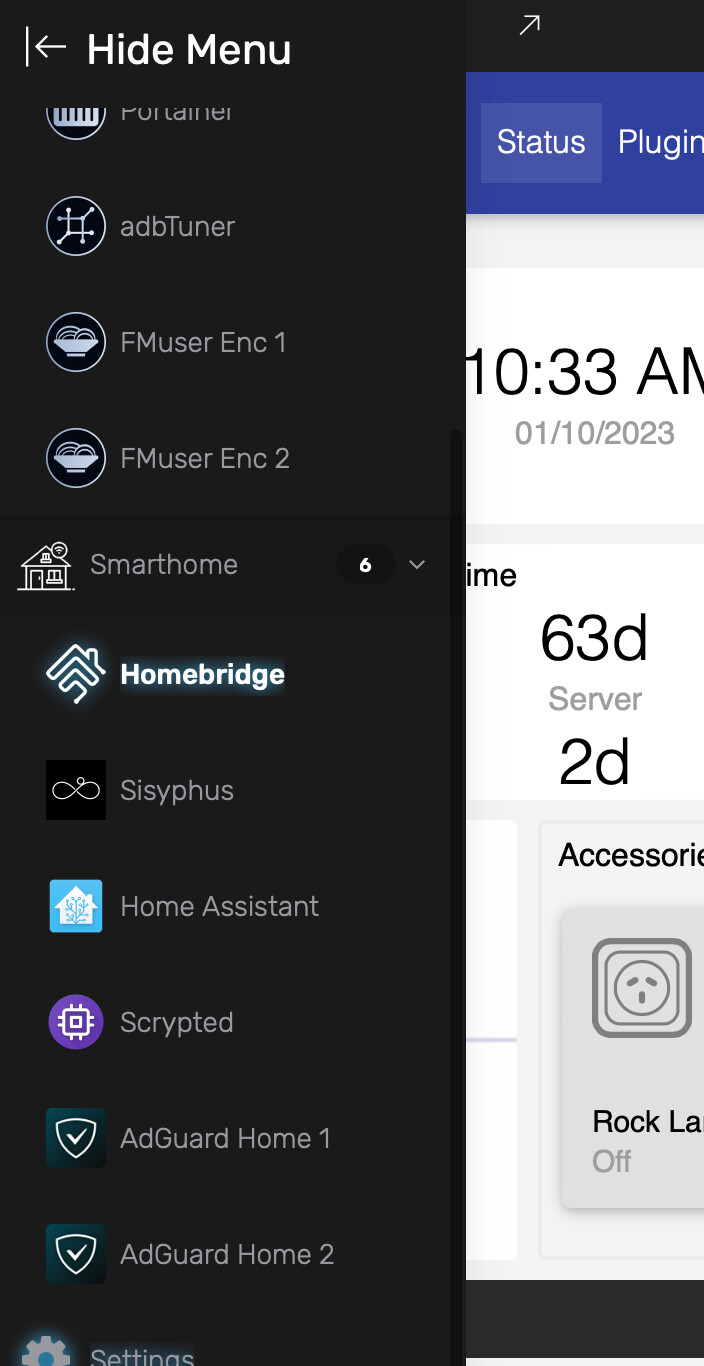The width and height of the screenshot is (704, 1366).
Task: Open Settings in the sidebar
Action: point(142,1355)
